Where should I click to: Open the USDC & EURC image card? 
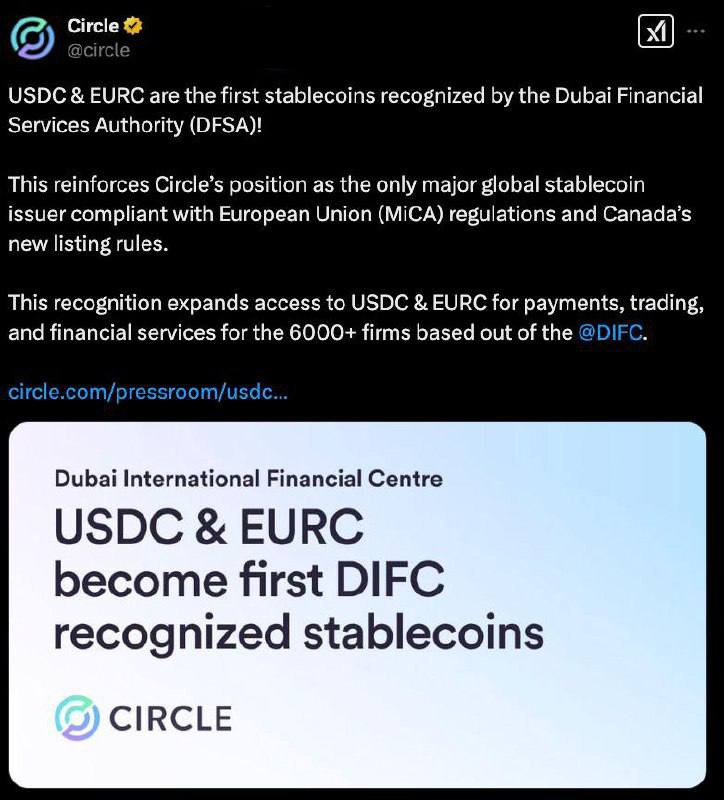(358, 604)
